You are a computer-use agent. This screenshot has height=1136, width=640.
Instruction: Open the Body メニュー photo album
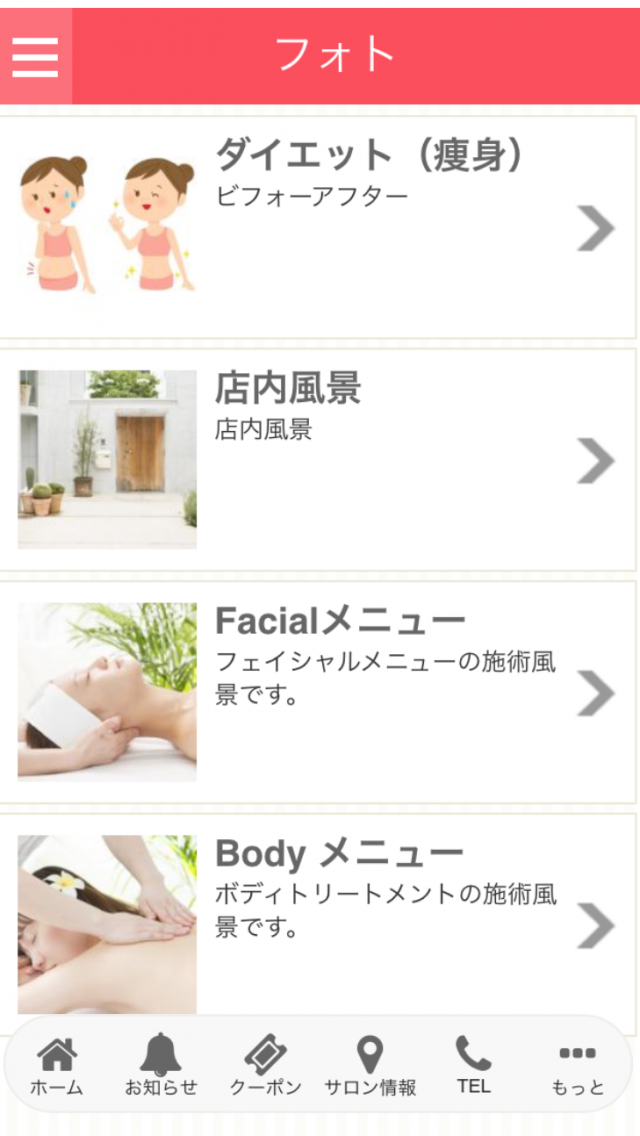click(318, 924)
